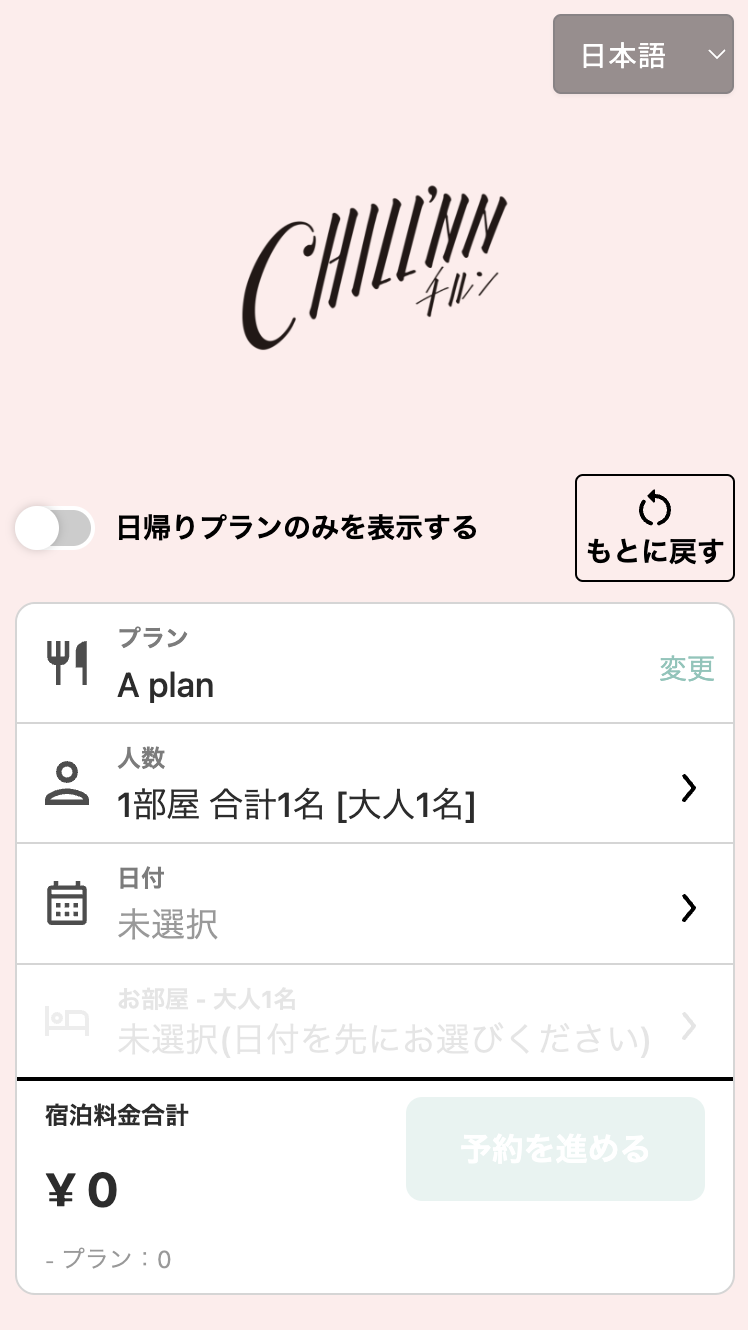
Task: Open the 日付 date selection row
Action: pos(375,904)
